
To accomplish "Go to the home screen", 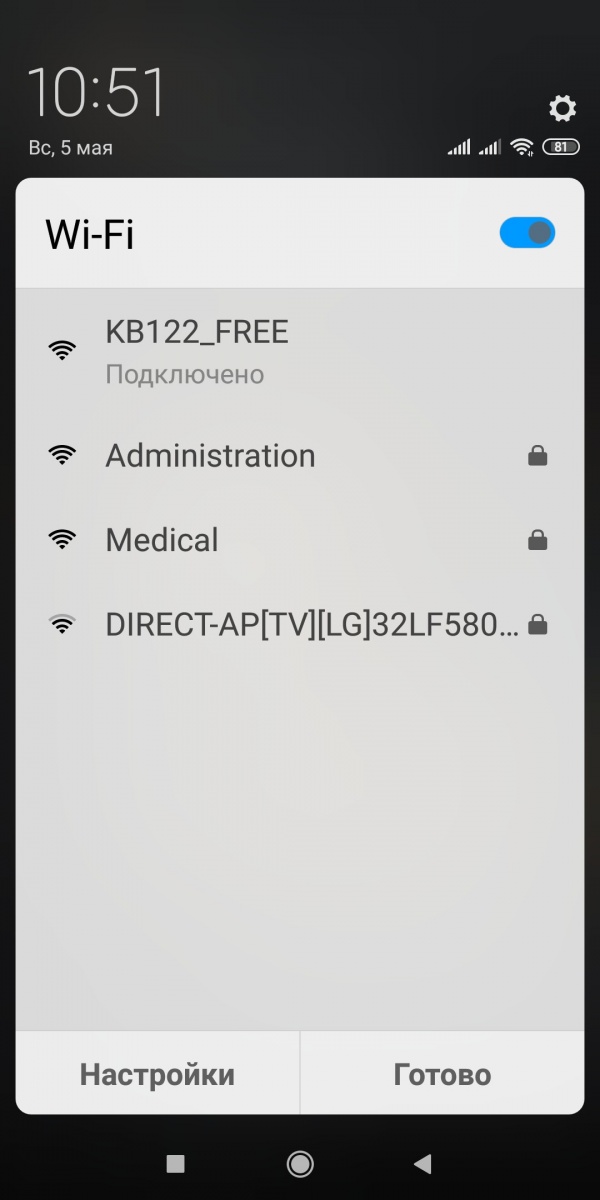I will point(300,1163).
